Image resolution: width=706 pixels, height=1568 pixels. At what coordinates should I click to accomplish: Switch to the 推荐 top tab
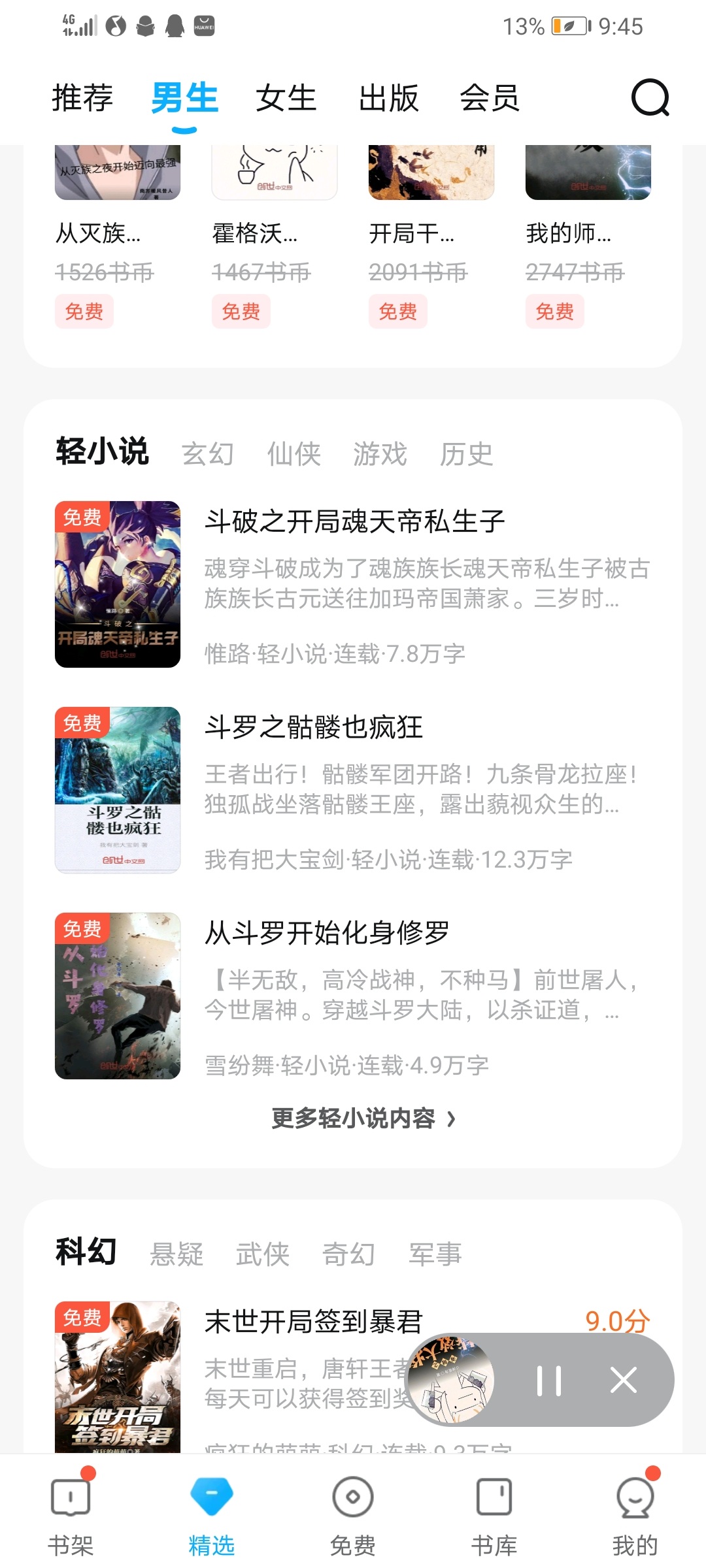click(82, 98)
